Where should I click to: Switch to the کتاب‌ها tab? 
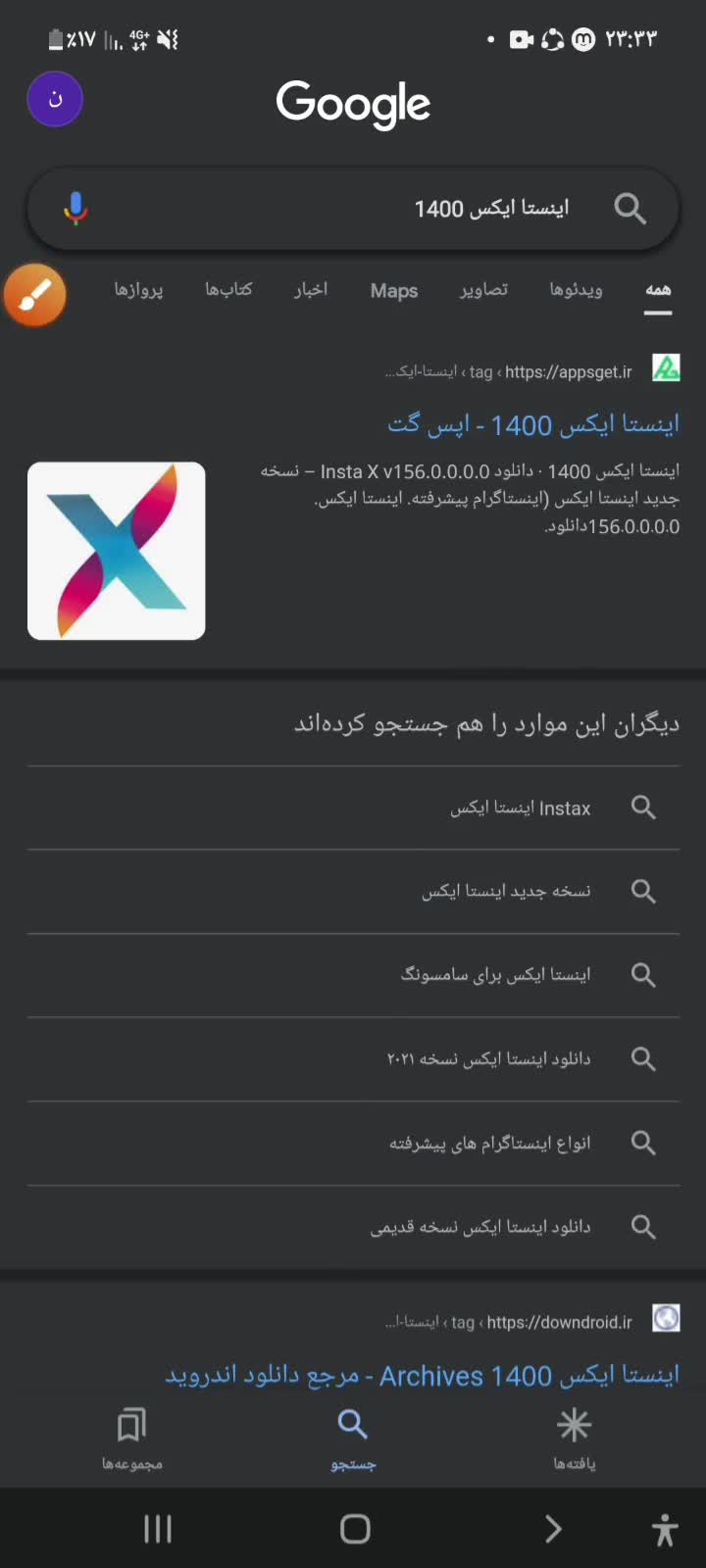[x=228, y=290]
